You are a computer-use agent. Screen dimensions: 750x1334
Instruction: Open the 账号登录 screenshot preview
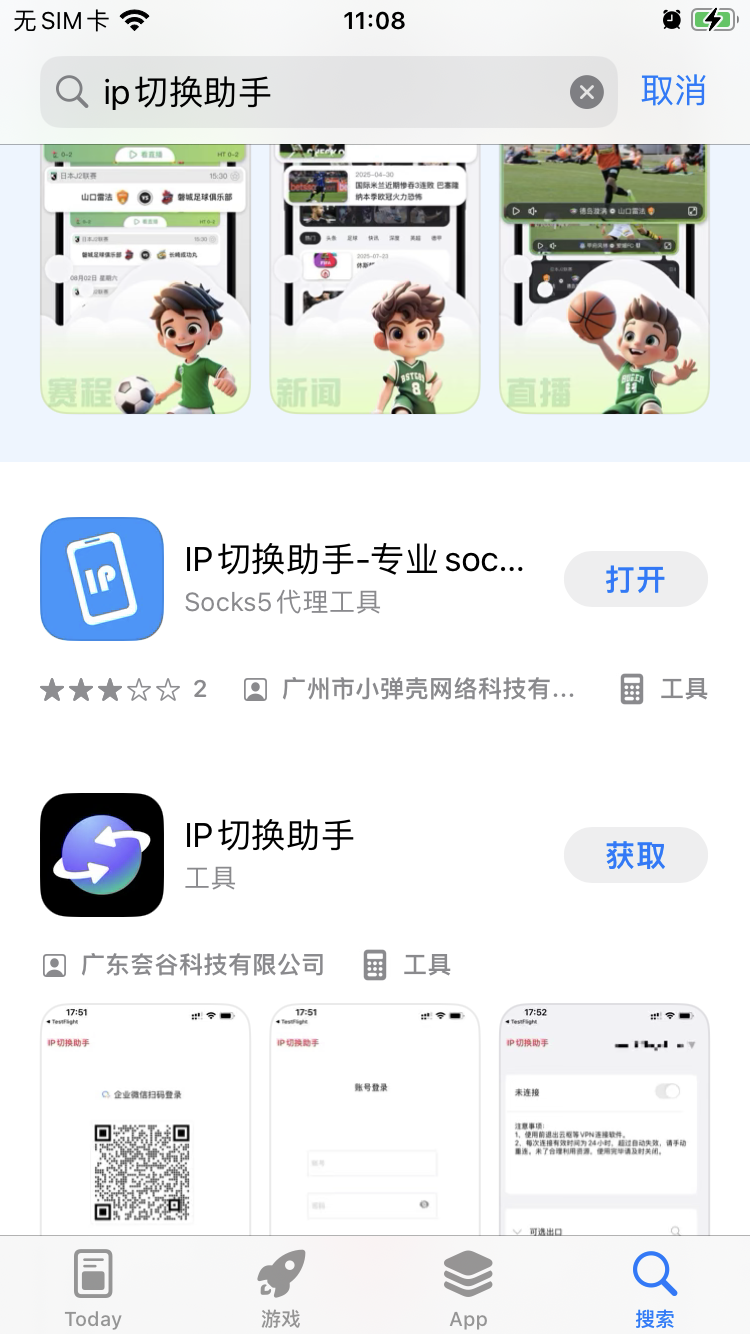coord(375,1120)
